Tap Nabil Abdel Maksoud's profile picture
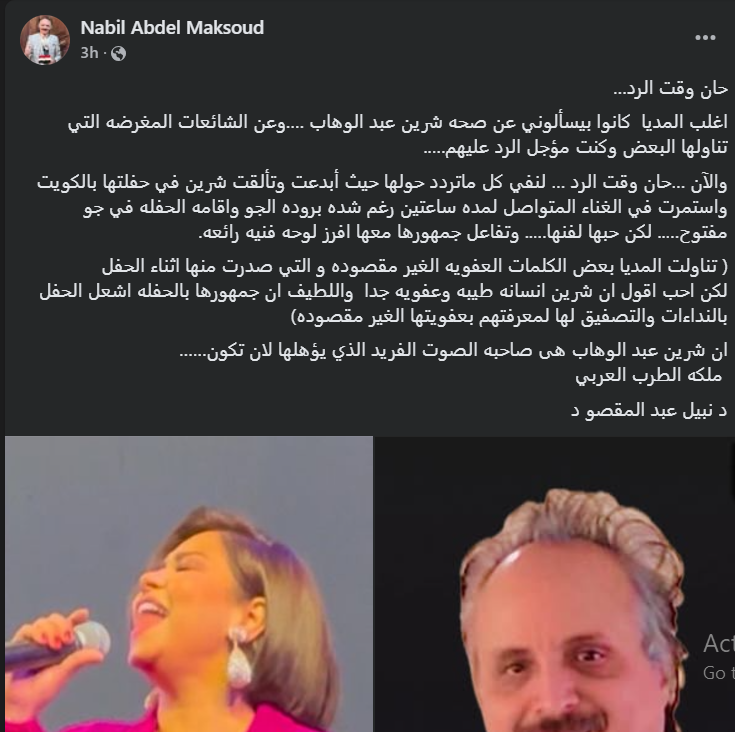Image resolution: width=735 pixels, height=732 pixels. pos(45,40)
